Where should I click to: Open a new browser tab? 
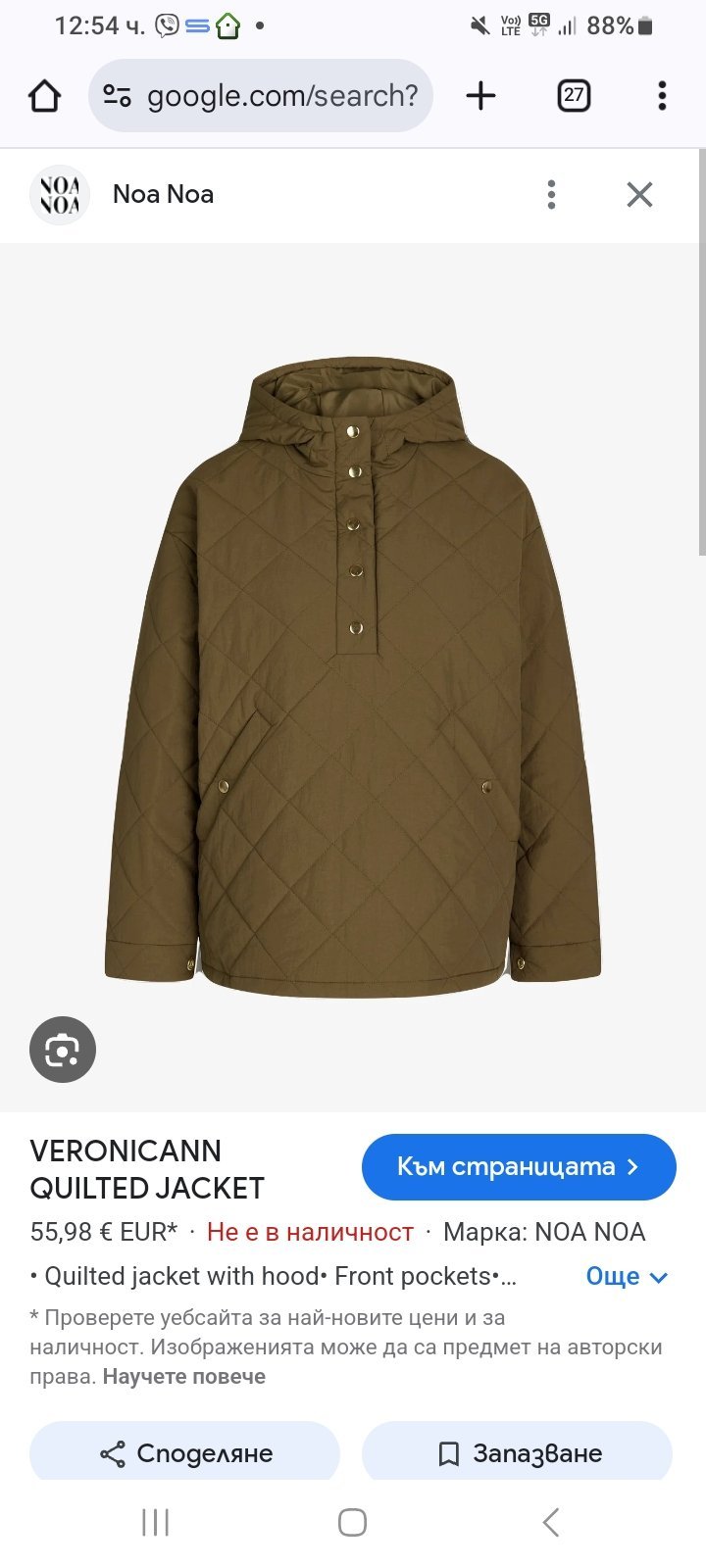(x=480, y=96)
